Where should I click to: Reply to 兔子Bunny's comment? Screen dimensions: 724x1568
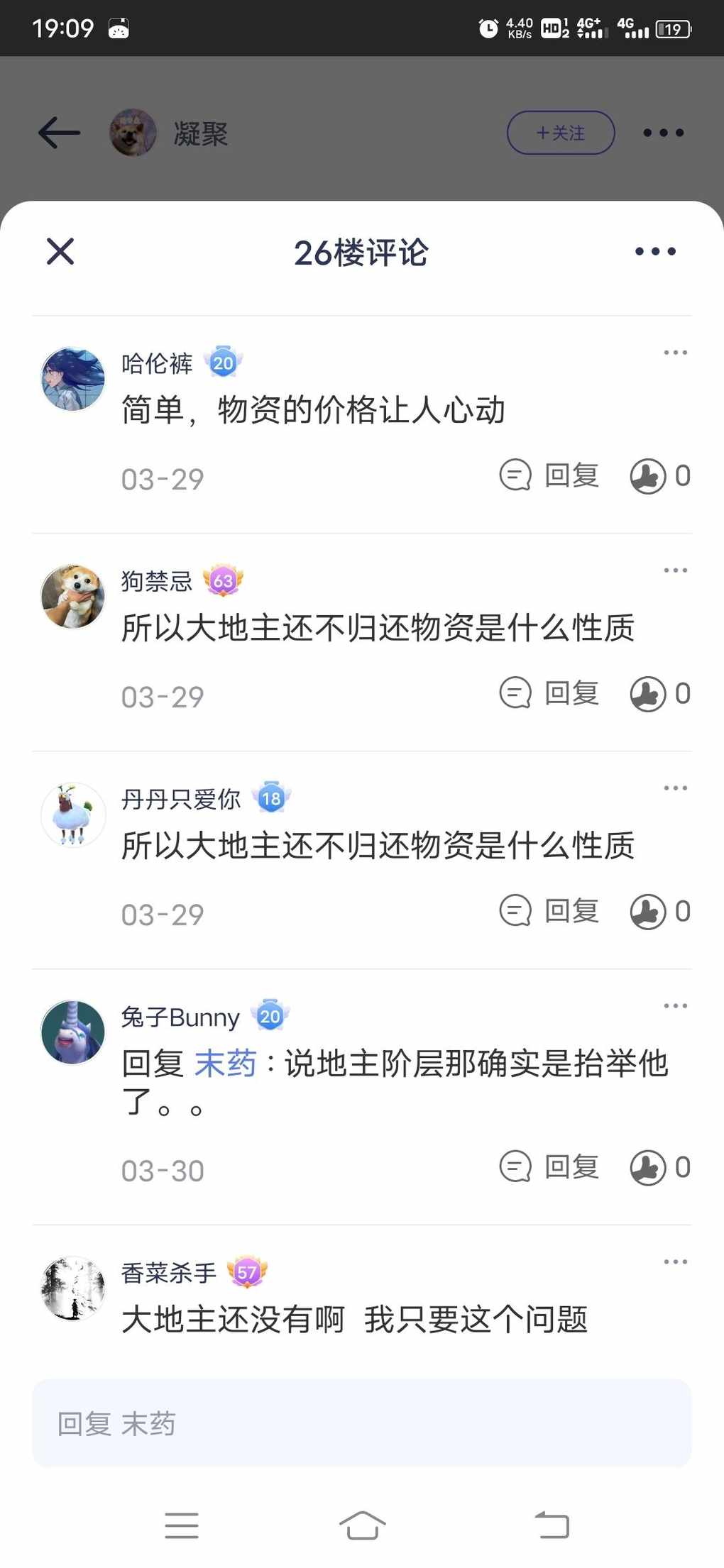click(550, 1167)
